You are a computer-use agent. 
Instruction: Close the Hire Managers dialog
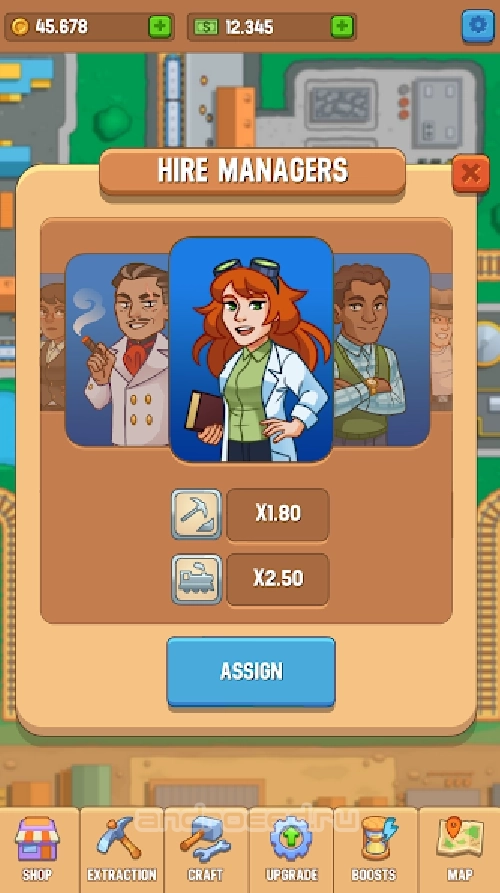(x=471, y=173)
